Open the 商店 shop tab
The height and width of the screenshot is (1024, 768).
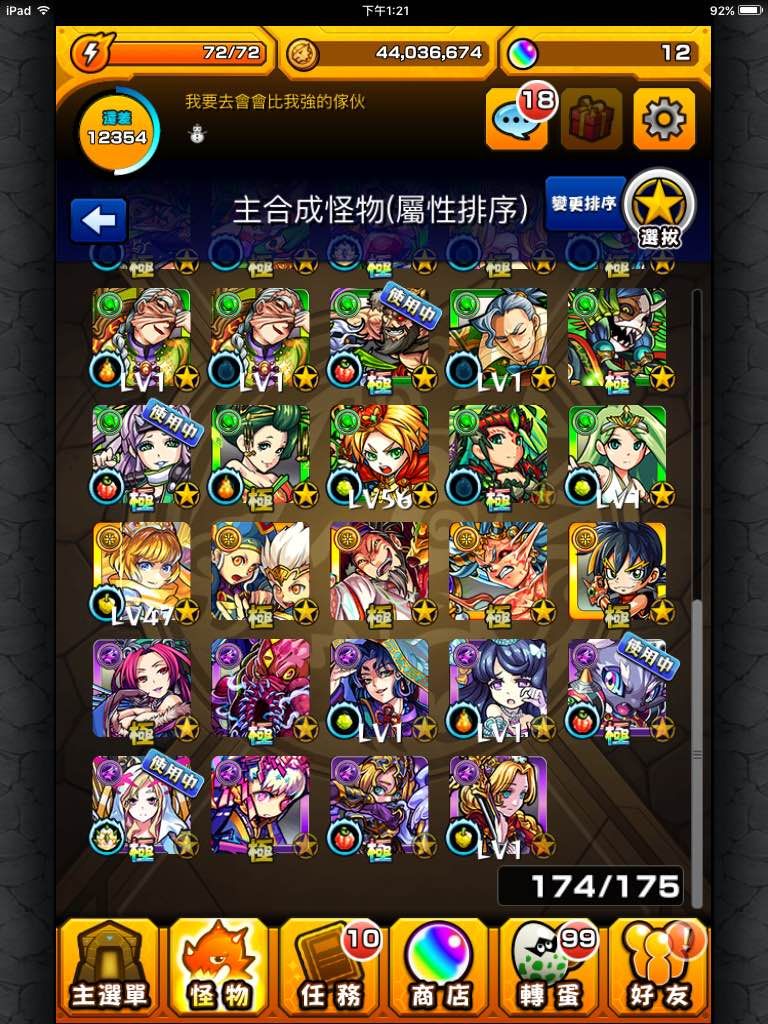pos(438,968)
